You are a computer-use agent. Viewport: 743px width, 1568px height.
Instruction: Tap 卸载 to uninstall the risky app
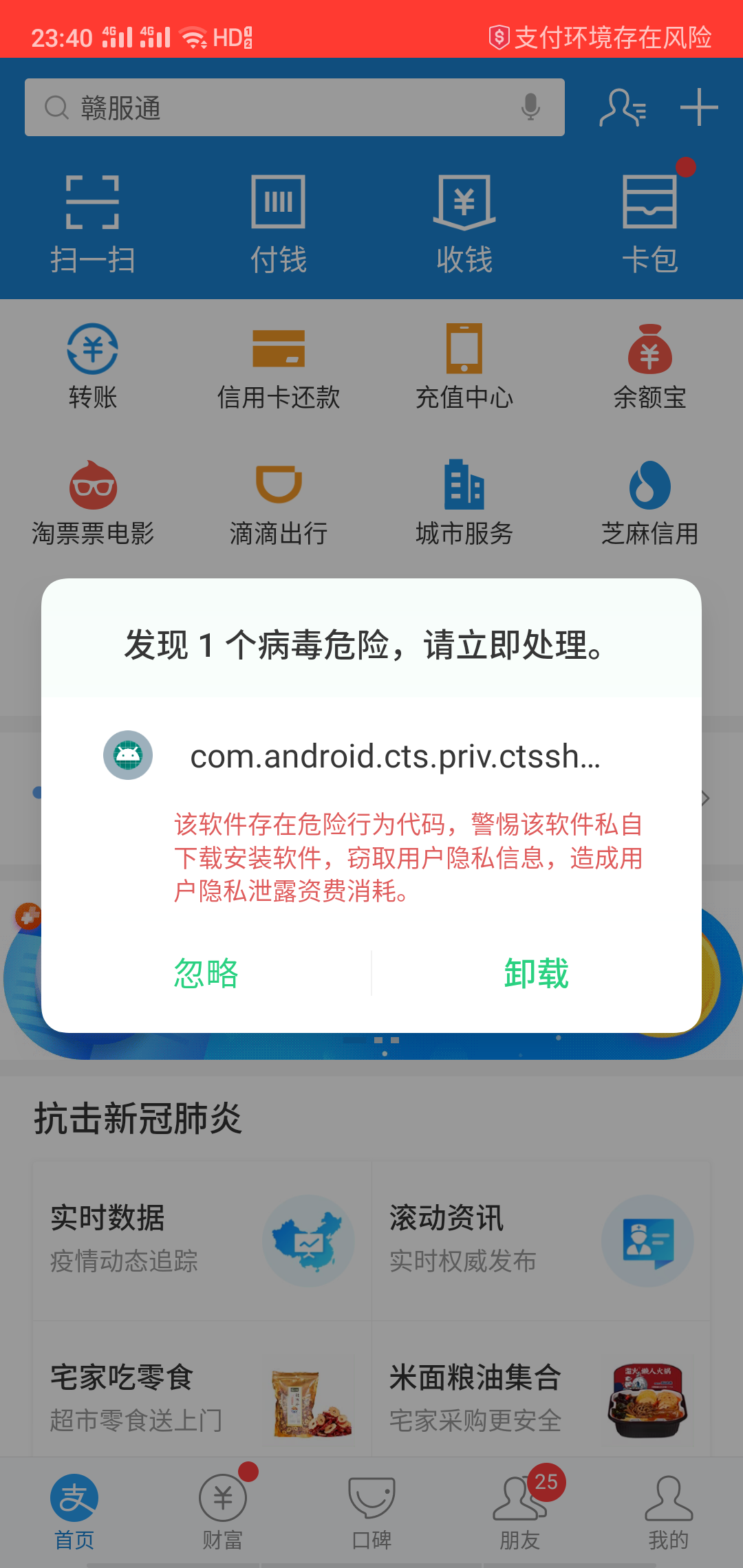(536, 973)
